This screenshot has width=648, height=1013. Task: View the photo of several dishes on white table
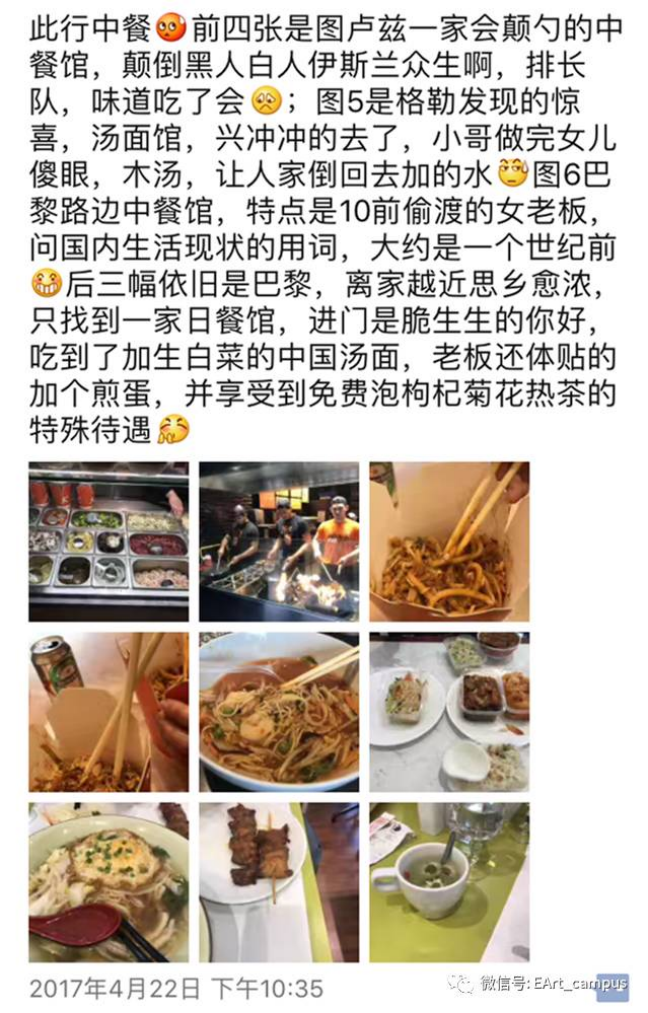click(x=449, y=712)
